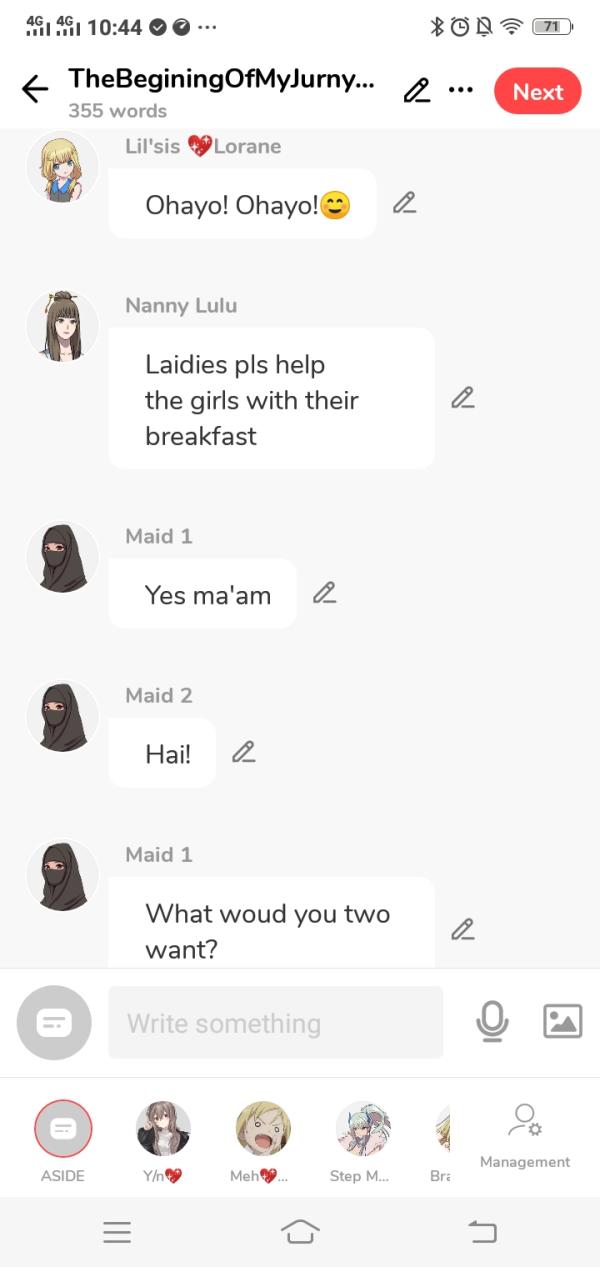Image resolution: width=600 pixels, height=1267 pixels.
Task: Select the ASIDE narrator option
Action: click(x=63, y=1129)
